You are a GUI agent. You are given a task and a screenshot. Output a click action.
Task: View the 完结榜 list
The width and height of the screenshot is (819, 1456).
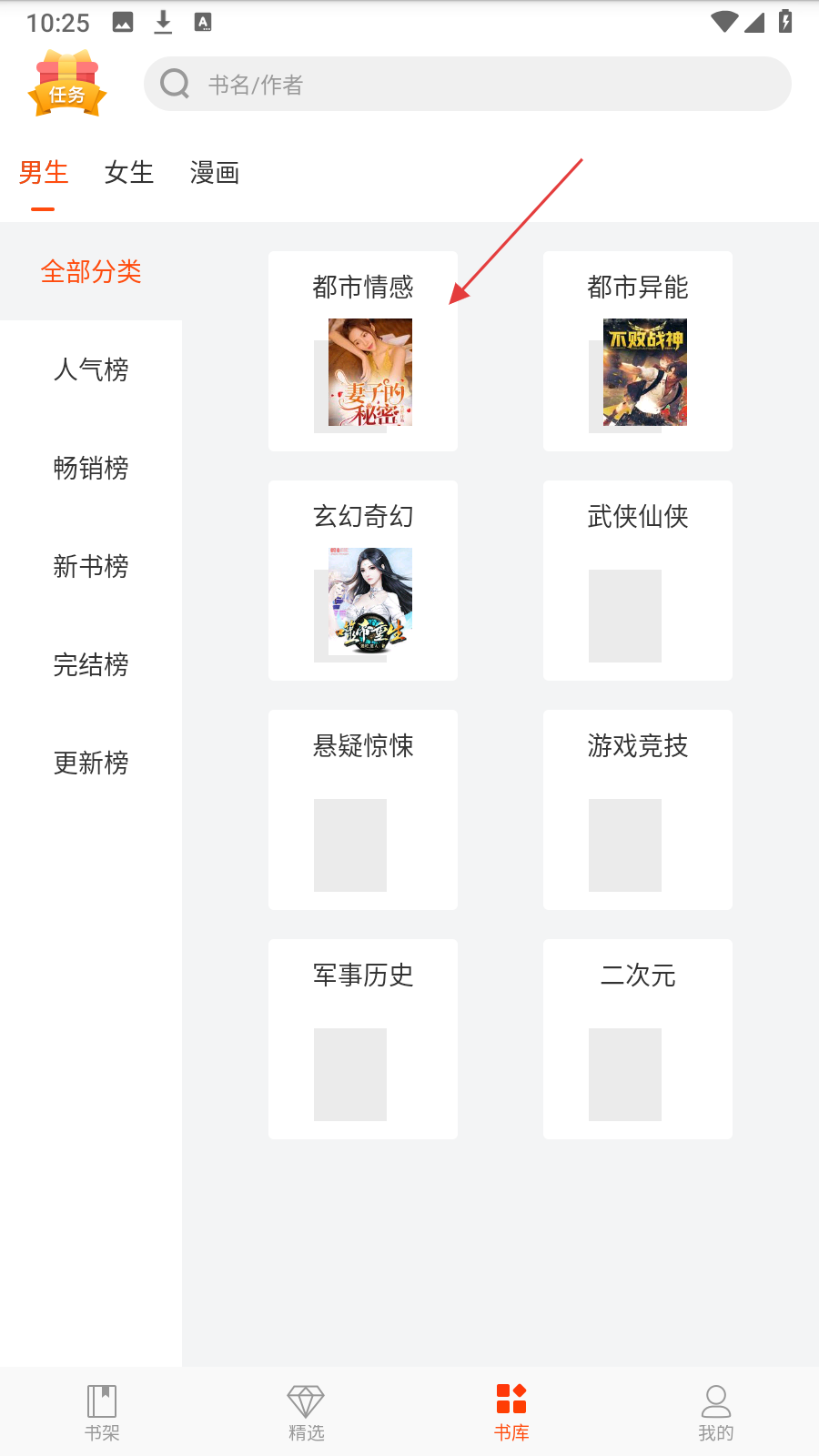point(91,664)
